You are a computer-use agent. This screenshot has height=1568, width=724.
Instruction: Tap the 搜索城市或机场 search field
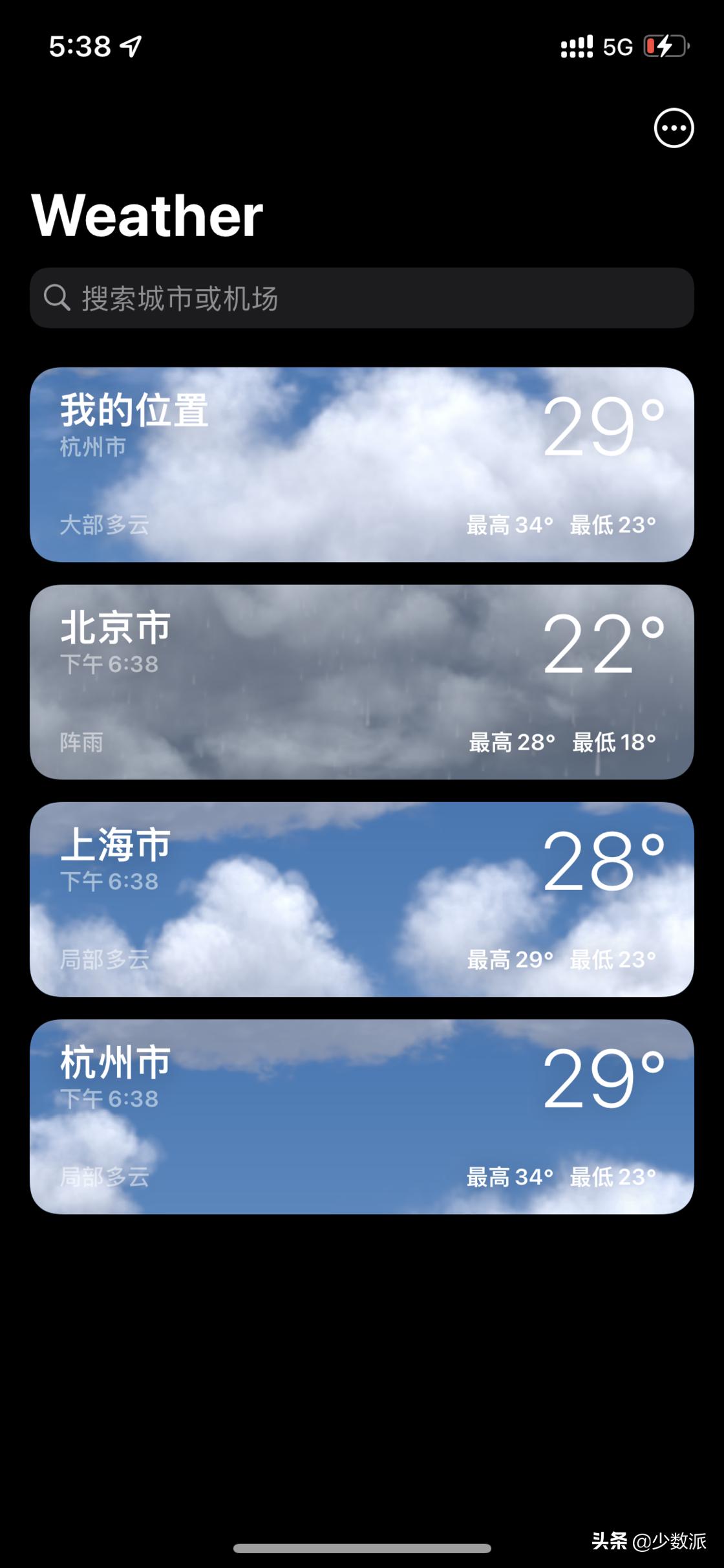click(362, 297)
